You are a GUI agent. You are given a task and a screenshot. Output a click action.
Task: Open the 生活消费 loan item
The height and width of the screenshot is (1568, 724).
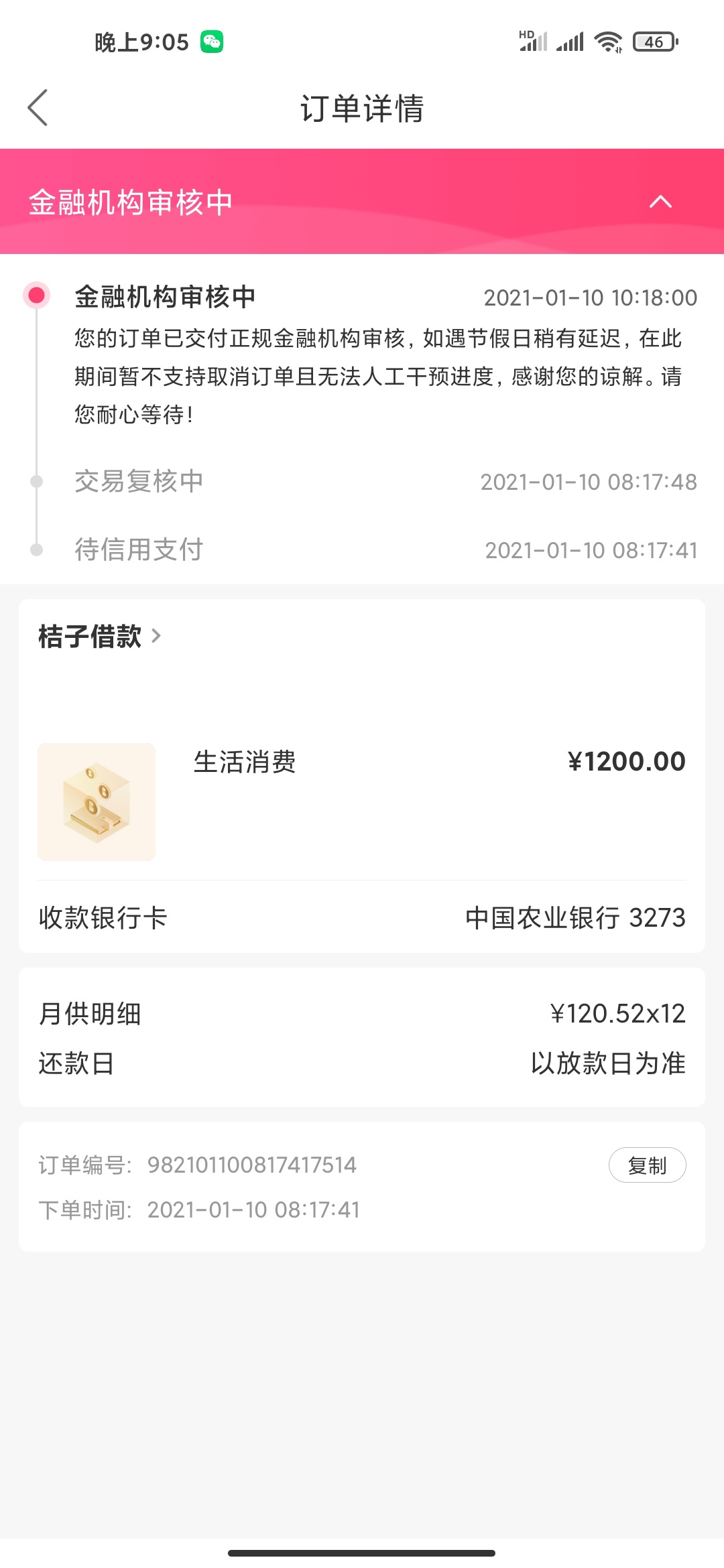(362, 801)
